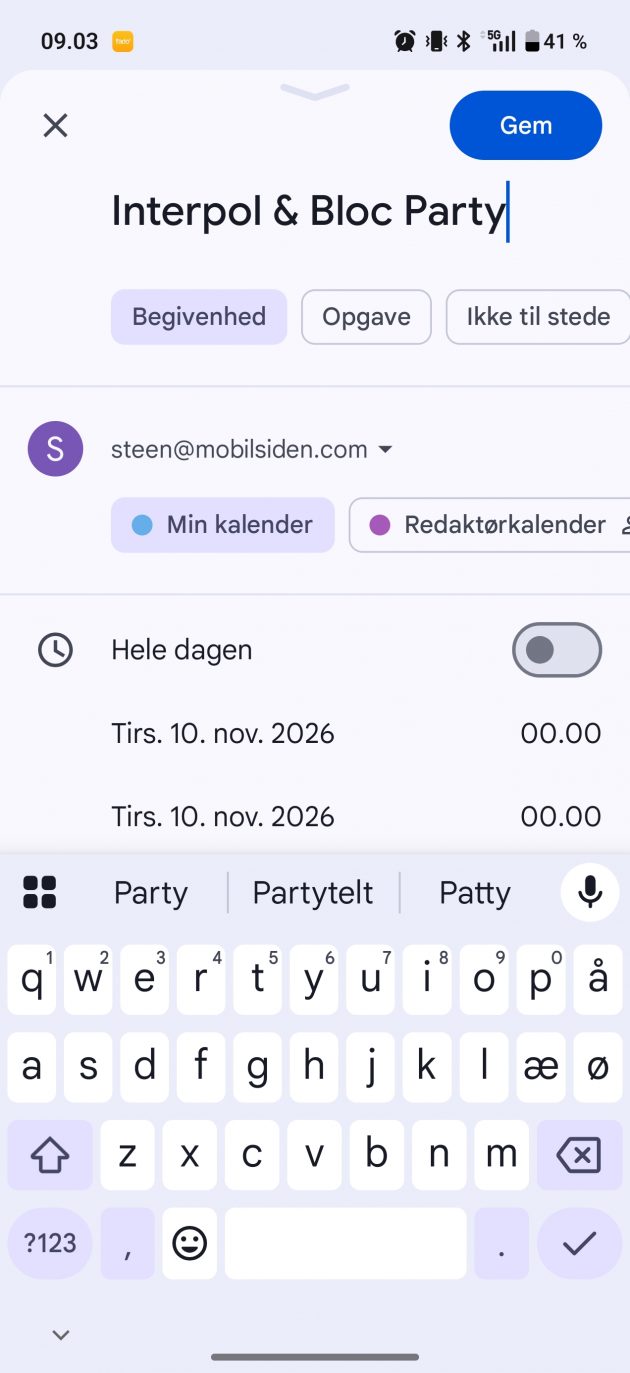Pick the Patty keyboard suggestion
Viewport: 630px width, 1373px height.
click(475, 892)
